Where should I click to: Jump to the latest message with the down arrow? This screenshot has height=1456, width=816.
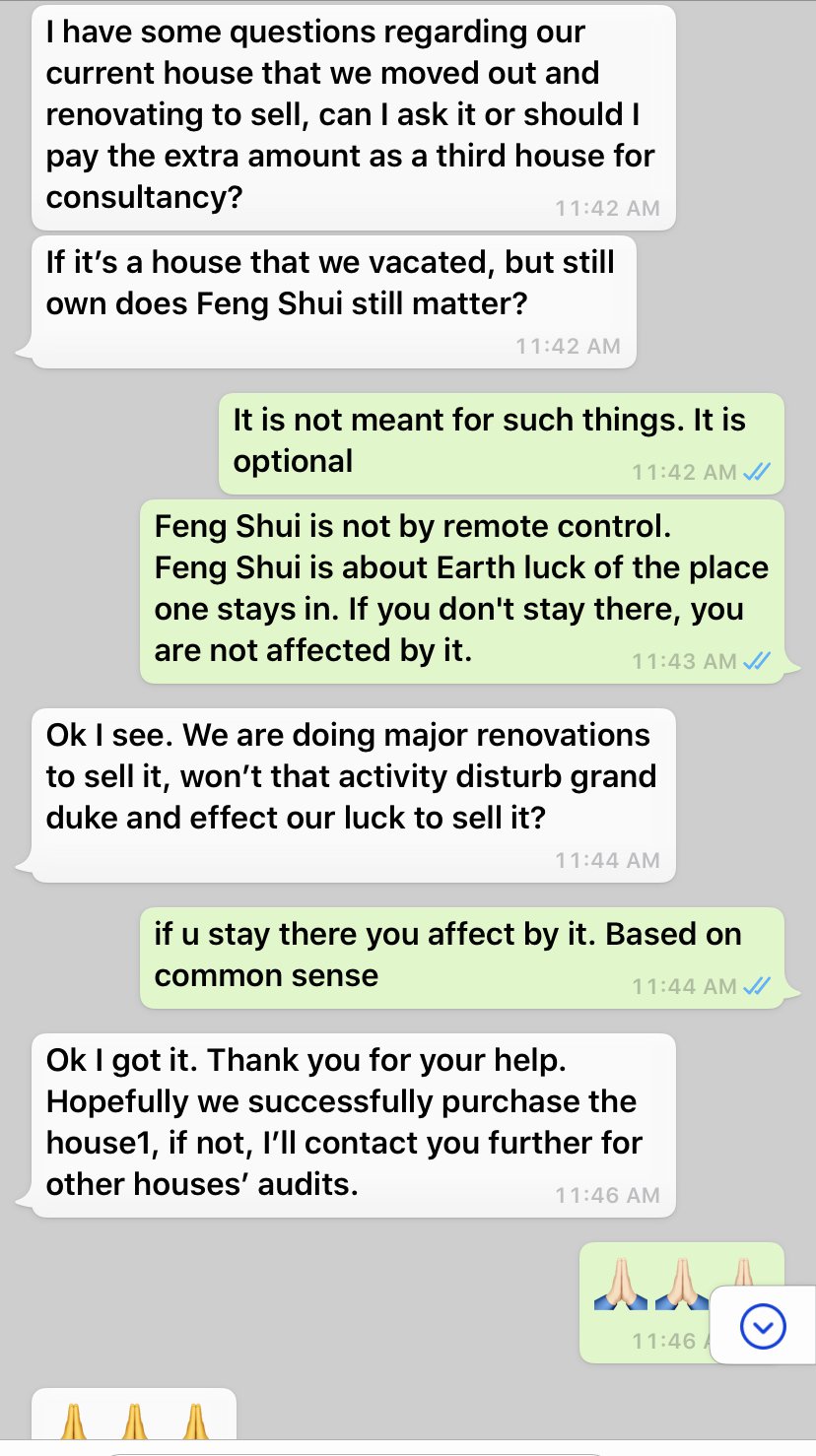763,1326
